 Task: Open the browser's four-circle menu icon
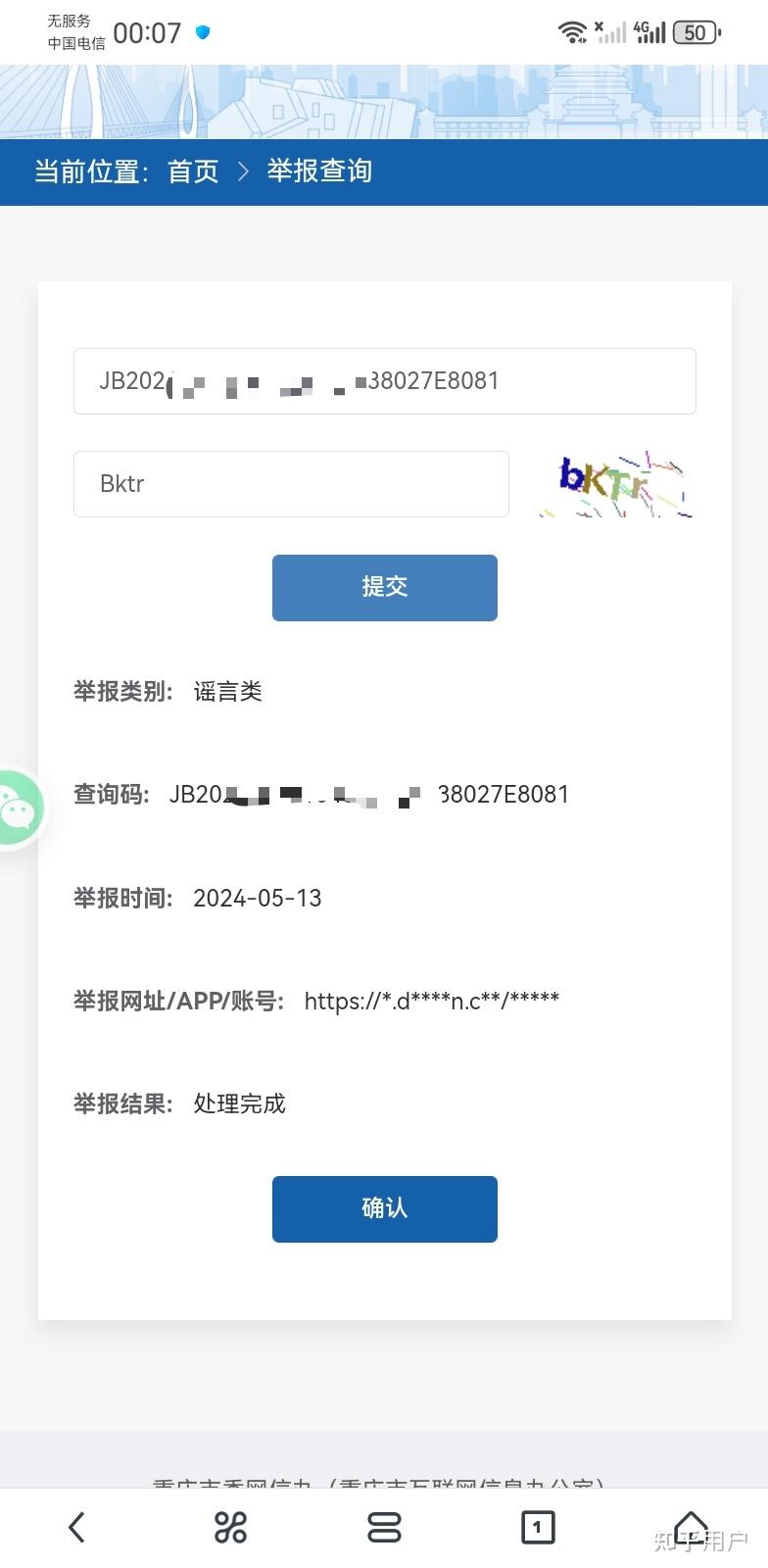[231, 1527]
